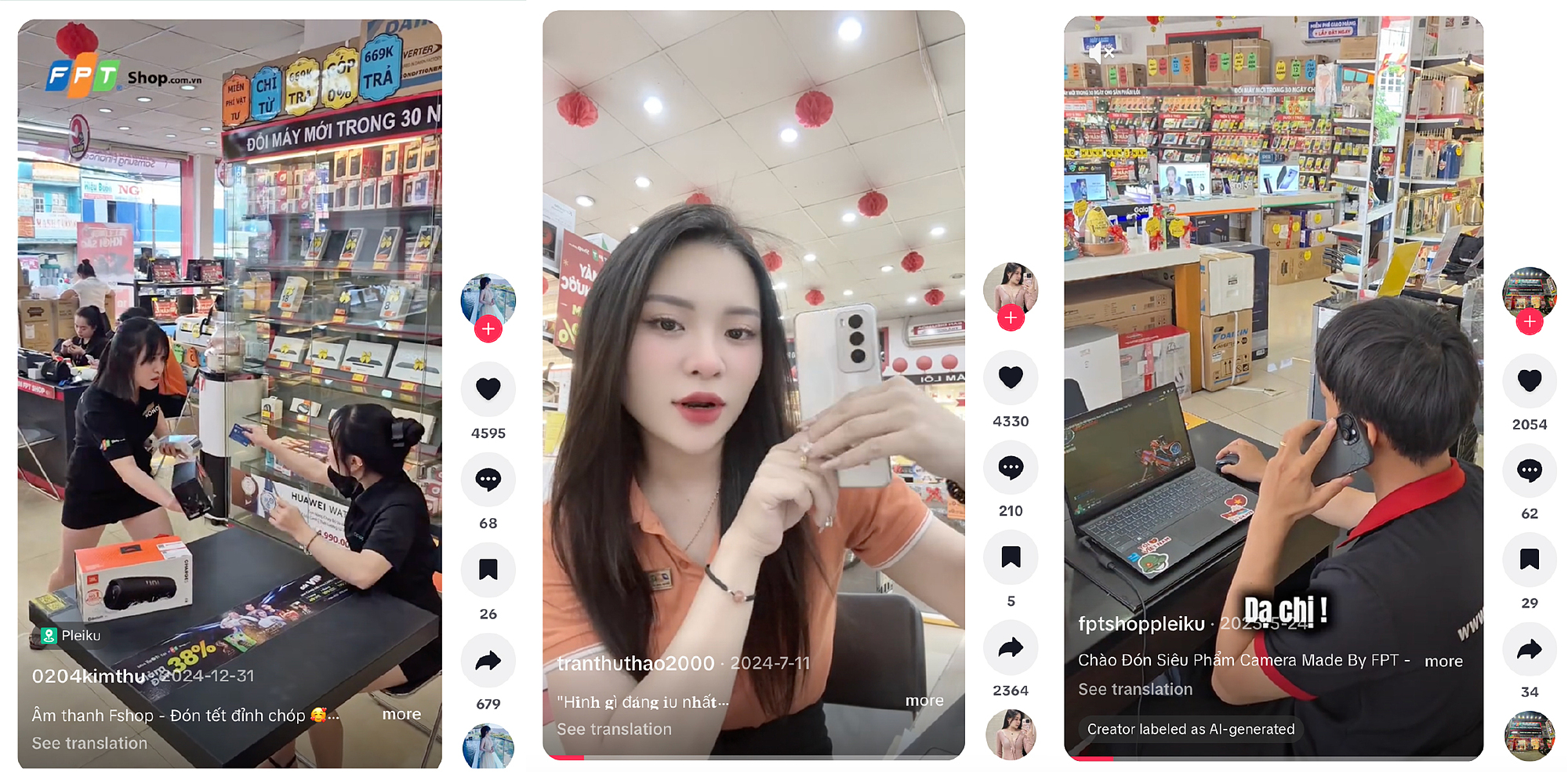Viewport: 1568px width, 772px height.
Task: Like the 0204kimthu video
Action: click(488, 389)
